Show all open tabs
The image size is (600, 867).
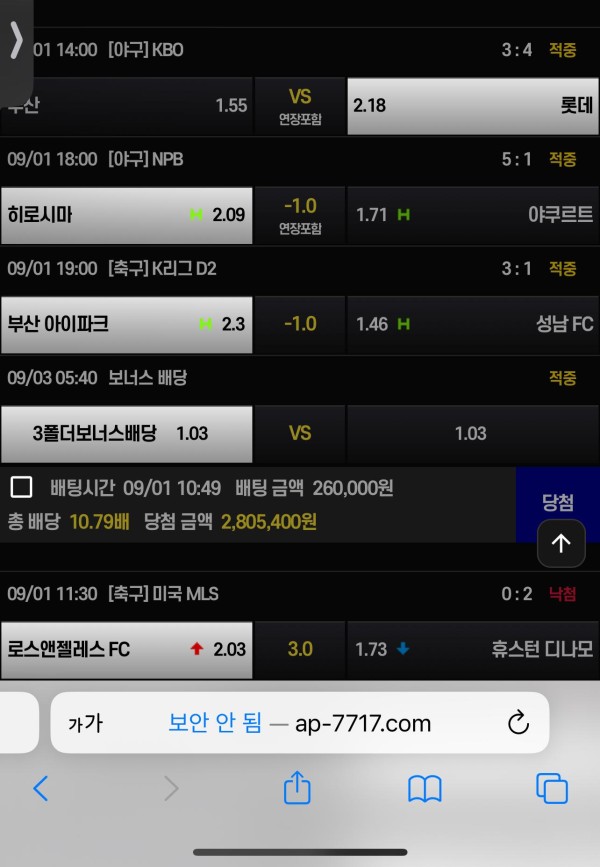pos(552,789)
